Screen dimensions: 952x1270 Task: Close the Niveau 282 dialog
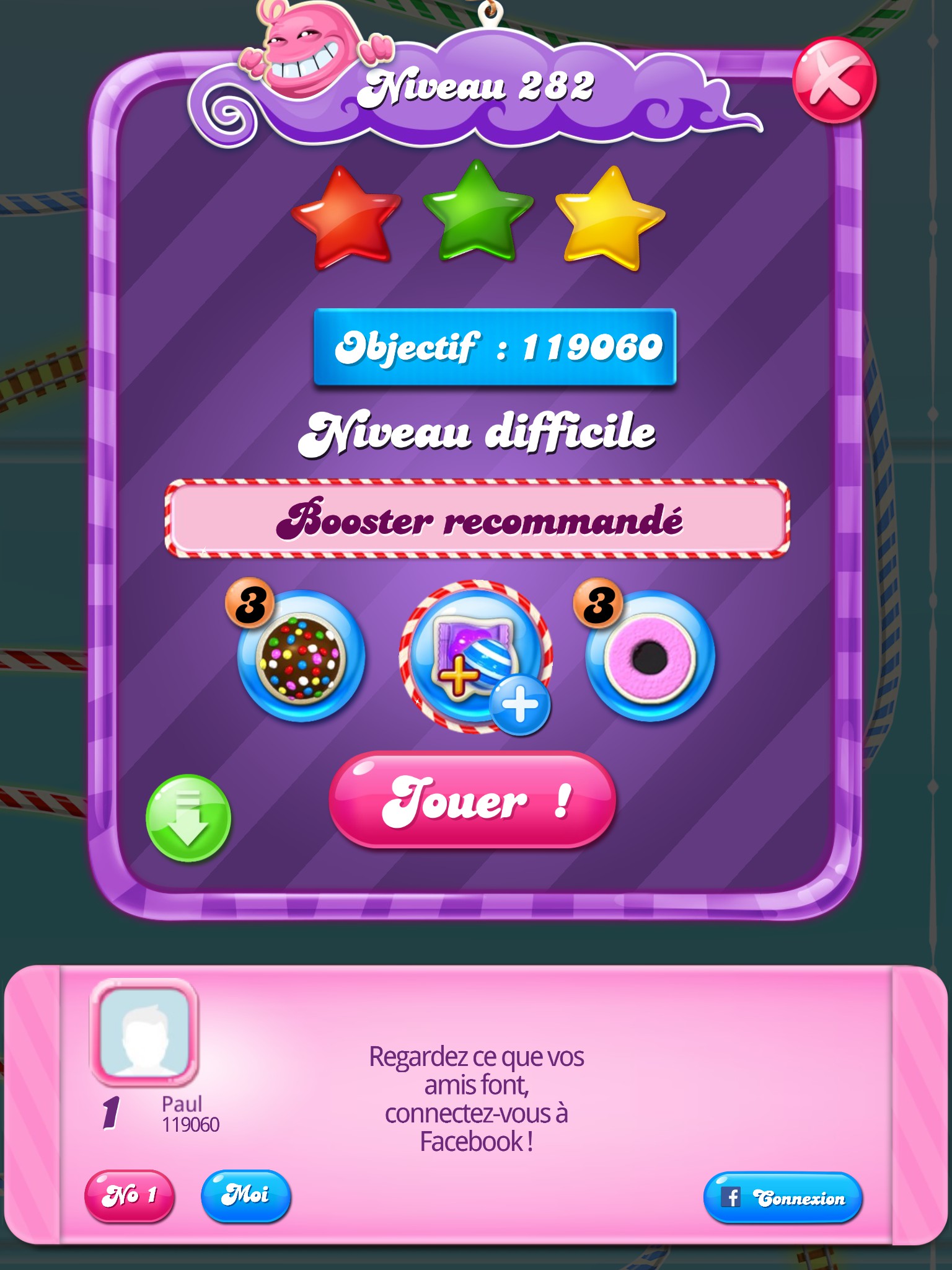834,80
